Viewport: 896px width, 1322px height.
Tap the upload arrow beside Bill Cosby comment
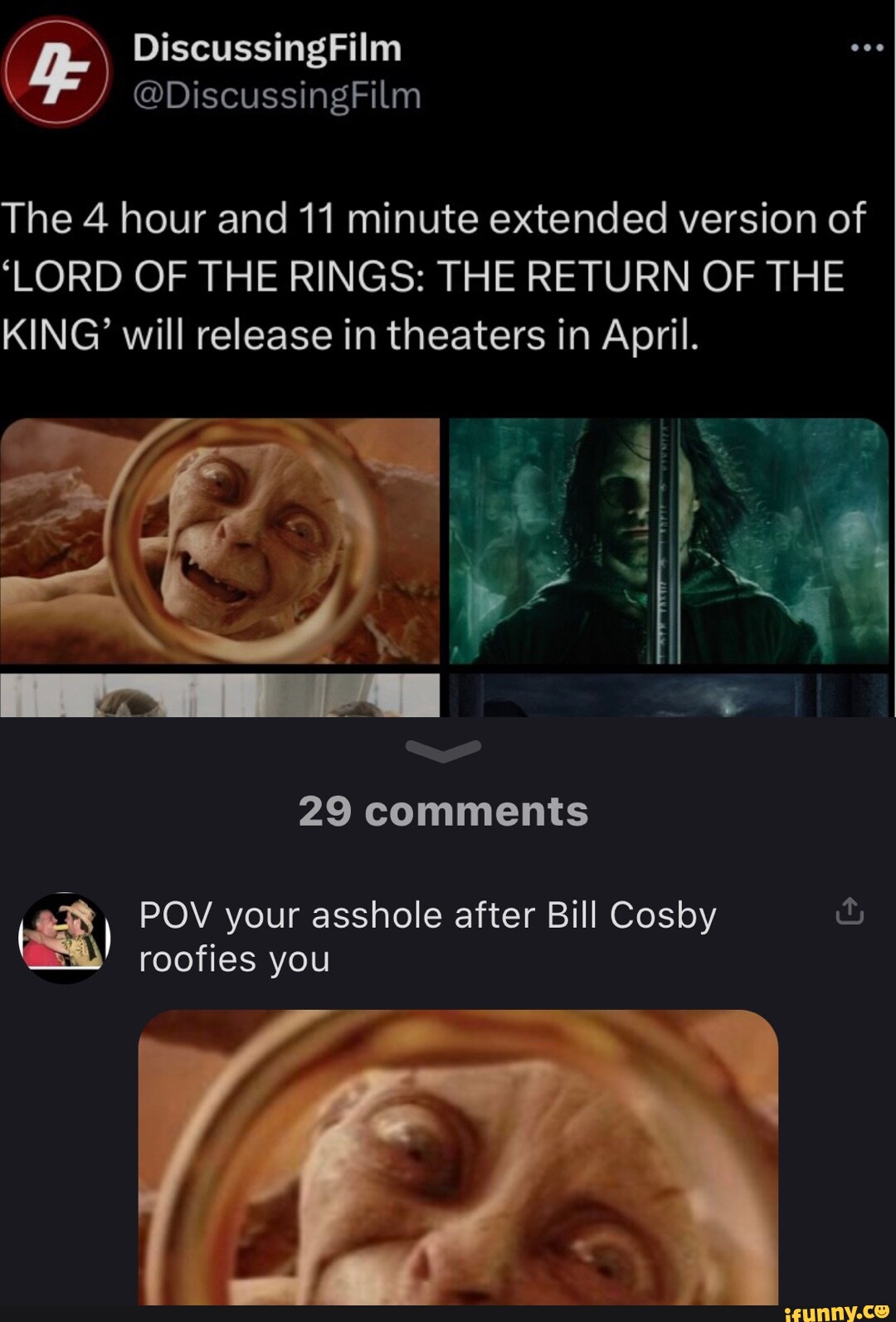coord(849,910)
